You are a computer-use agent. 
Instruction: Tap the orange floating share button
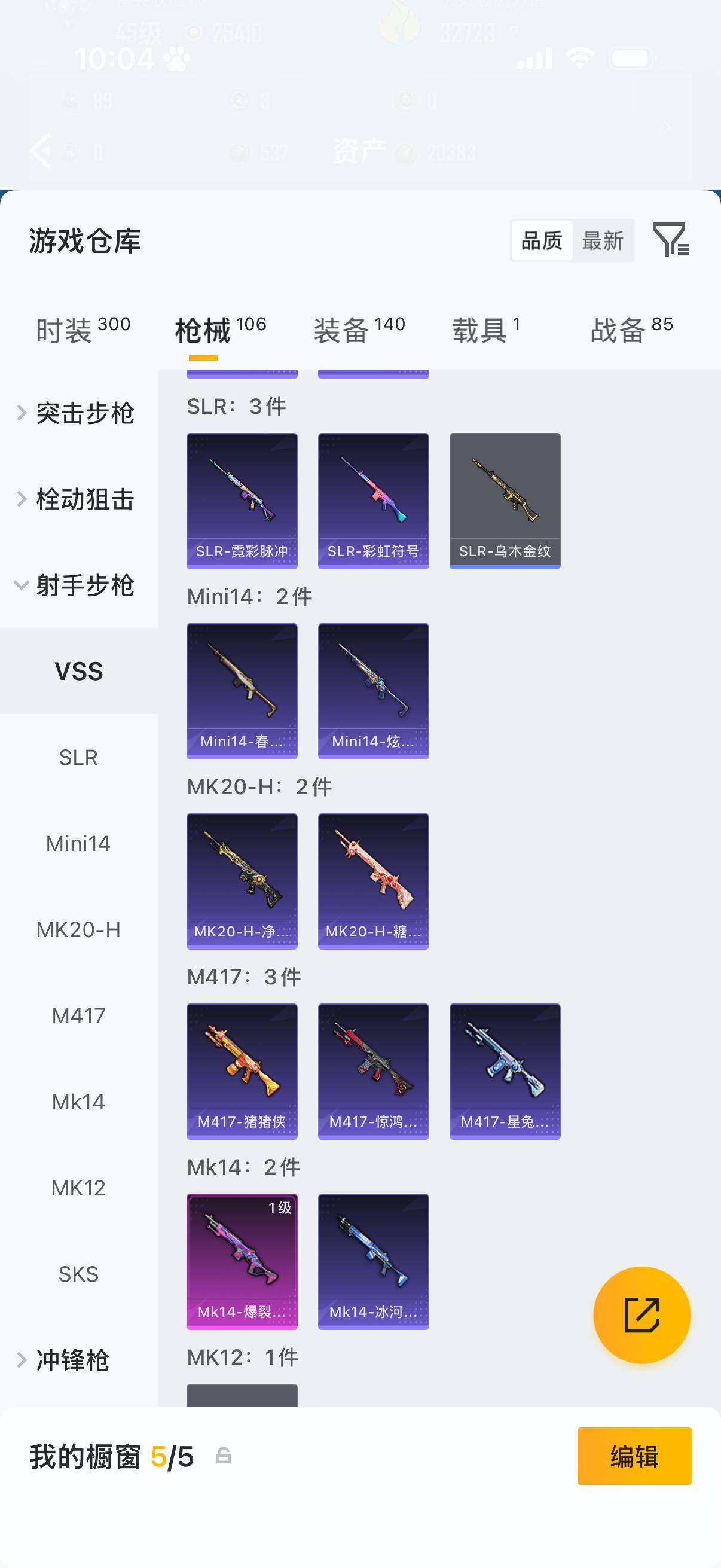641,1315
